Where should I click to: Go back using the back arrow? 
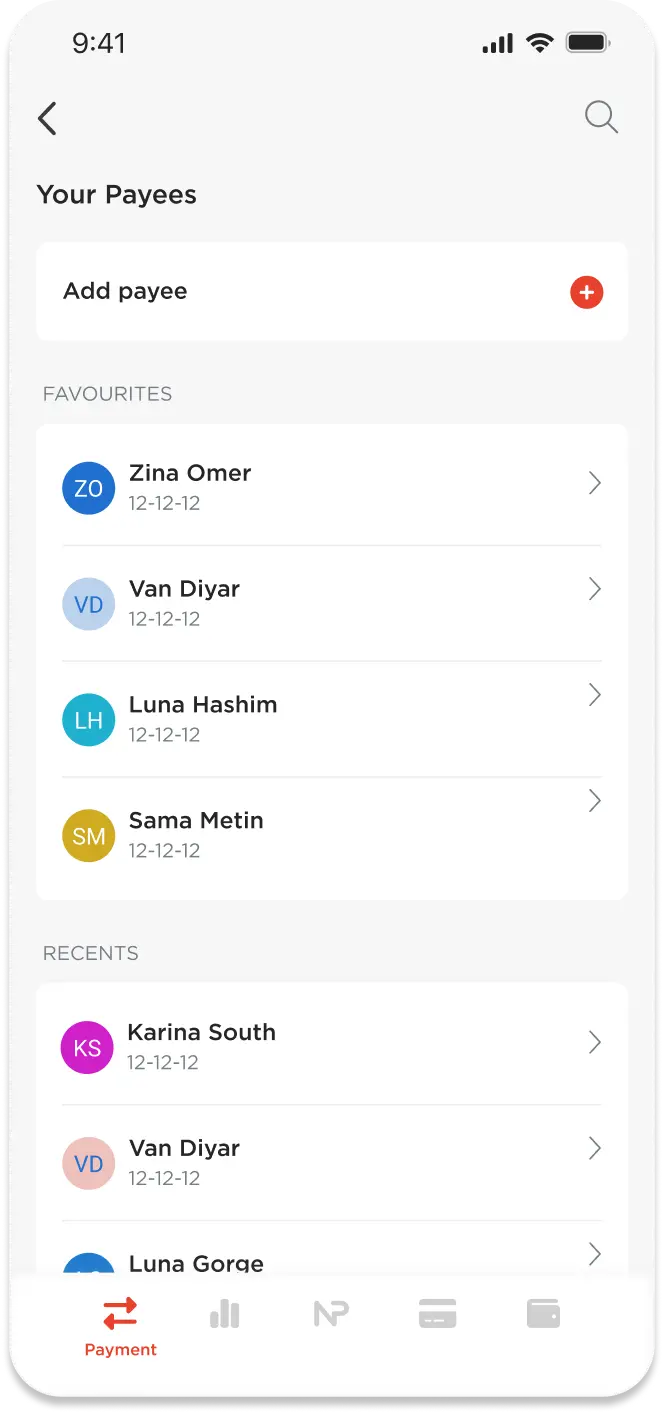[x=47, y=118]
